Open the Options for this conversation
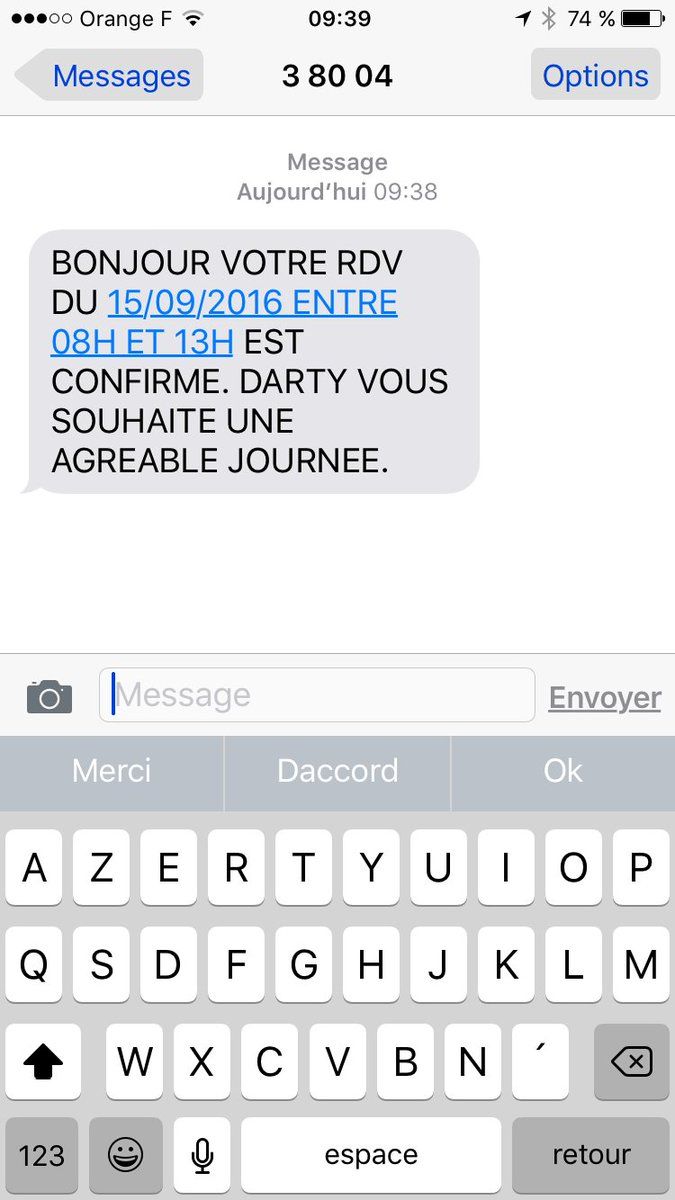Screen dimensions: 675x1200 595,76
